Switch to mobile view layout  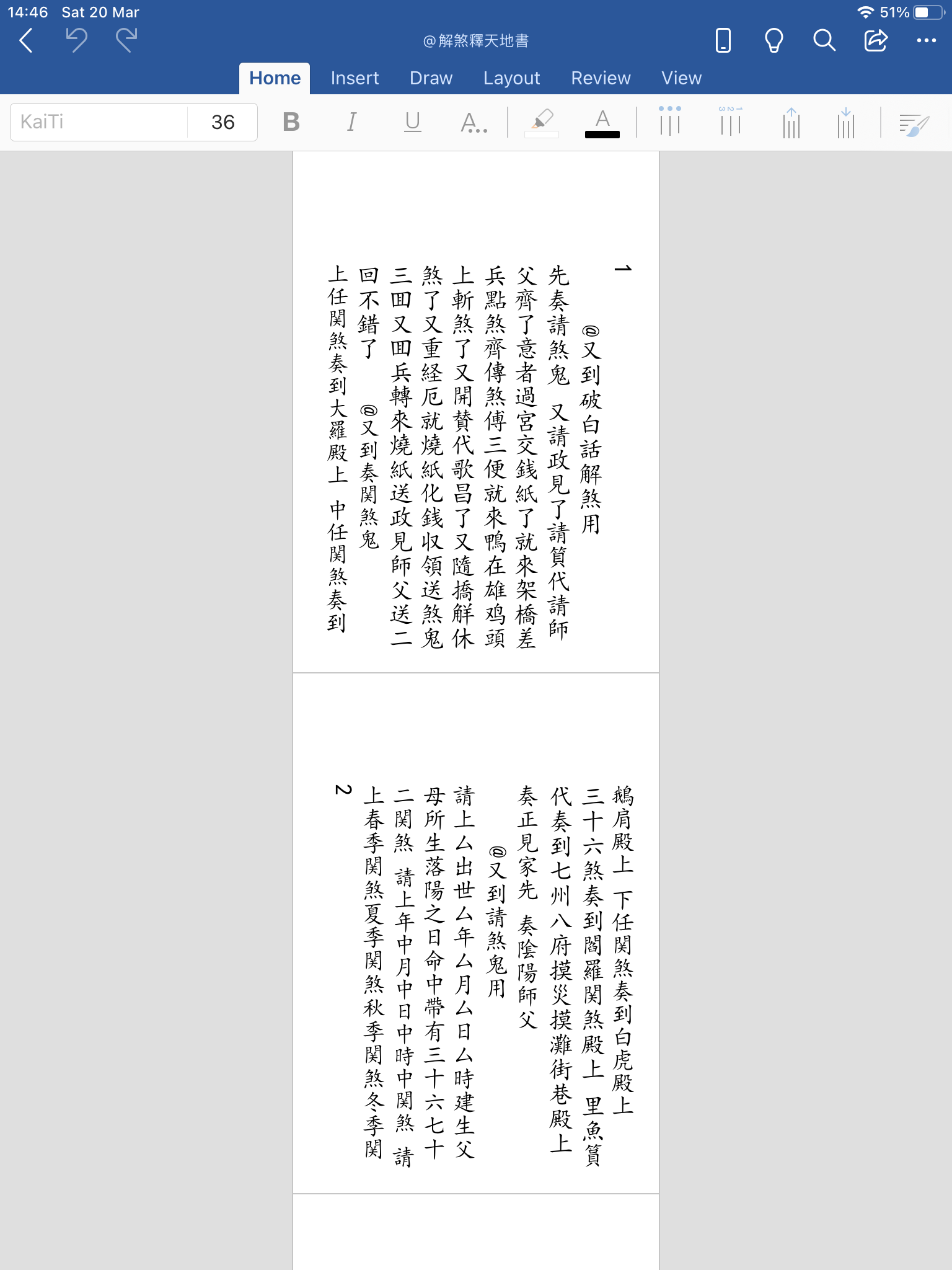click(723, 41)
